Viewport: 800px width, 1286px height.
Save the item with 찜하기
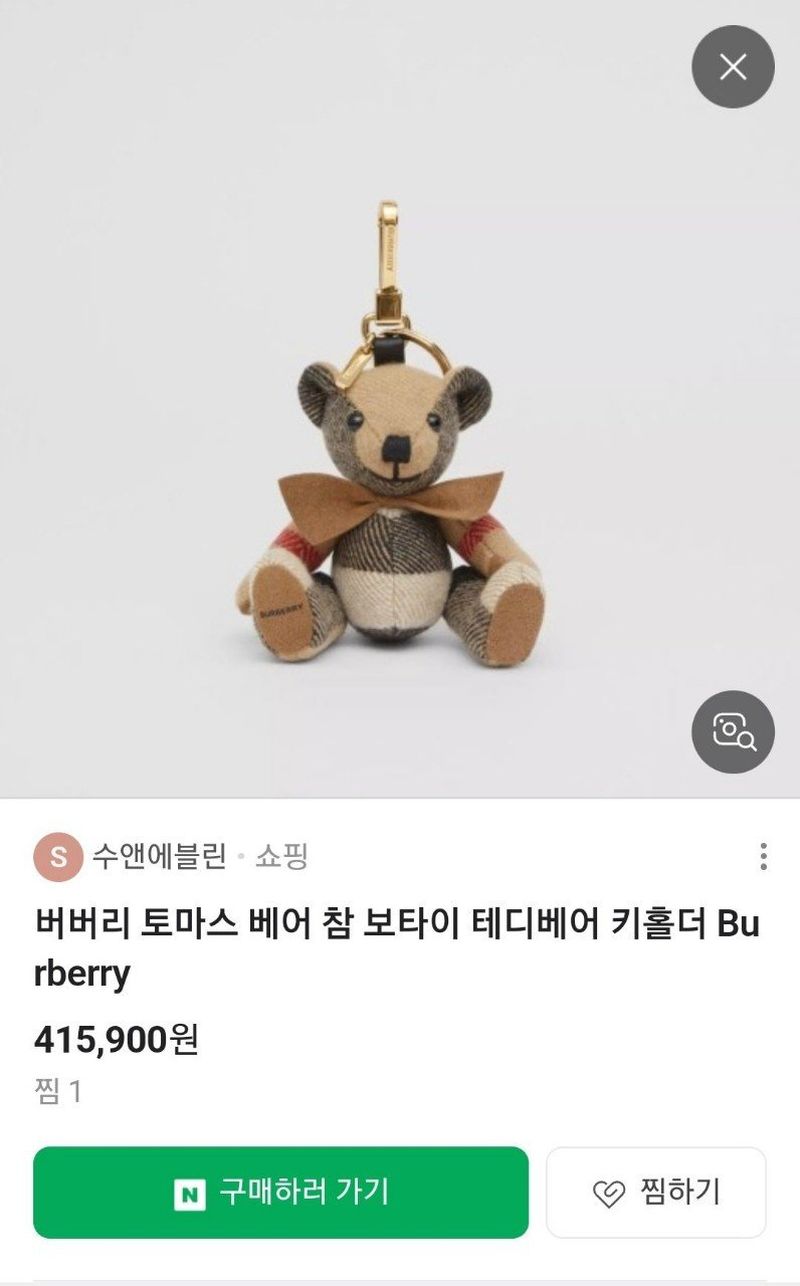(656, 1192)
